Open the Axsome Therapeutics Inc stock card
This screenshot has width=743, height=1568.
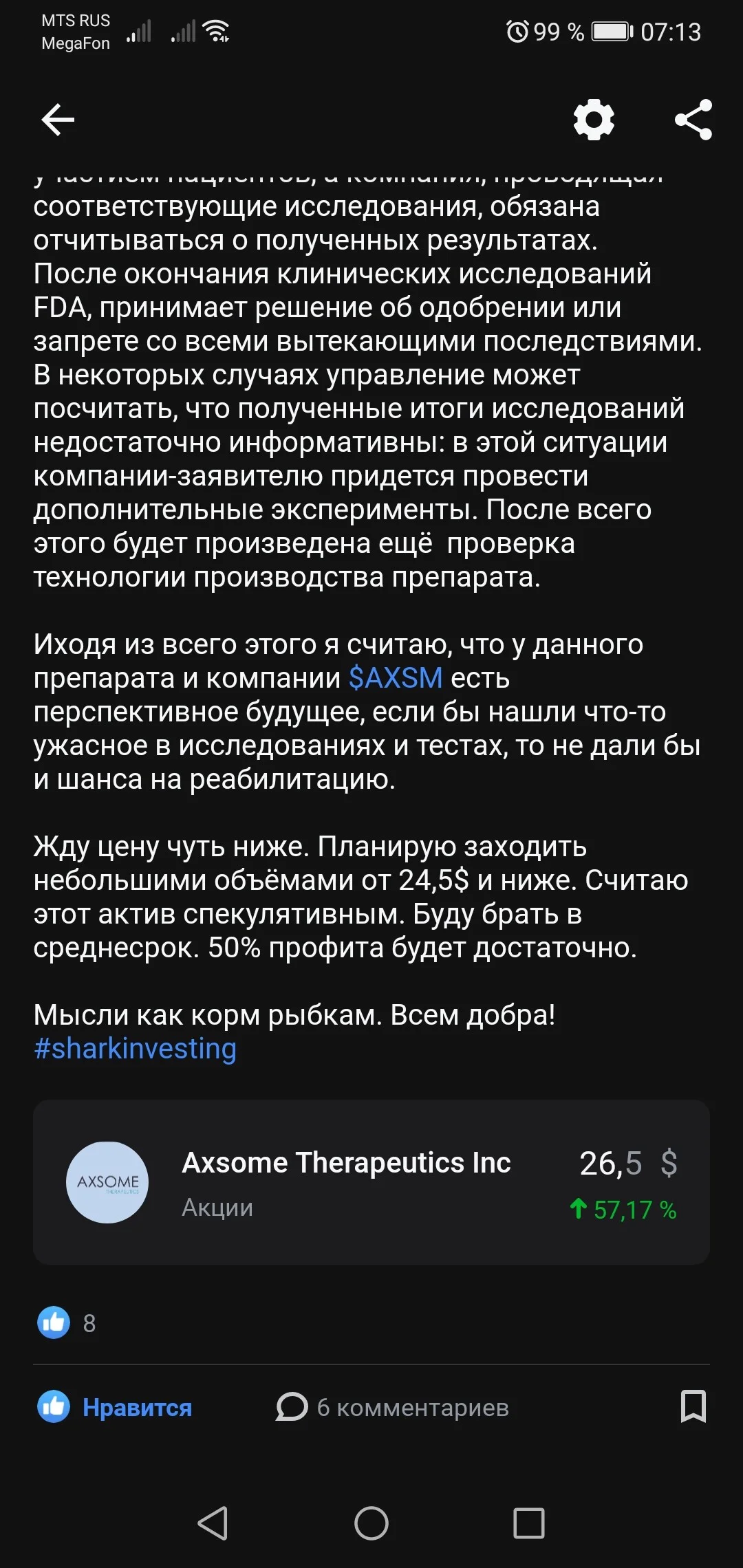point(371,1182)
